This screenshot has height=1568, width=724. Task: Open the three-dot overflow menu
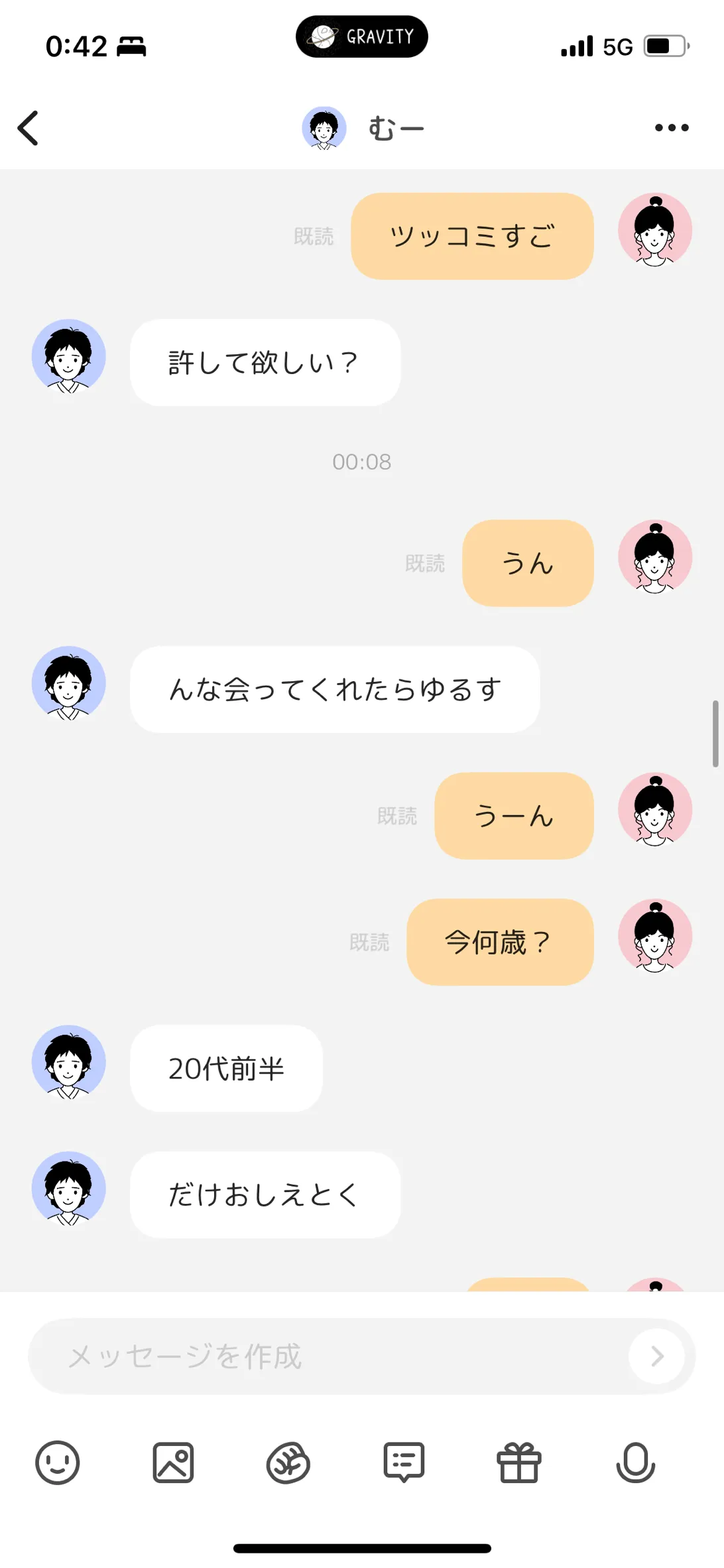click(x=672, y=128)
